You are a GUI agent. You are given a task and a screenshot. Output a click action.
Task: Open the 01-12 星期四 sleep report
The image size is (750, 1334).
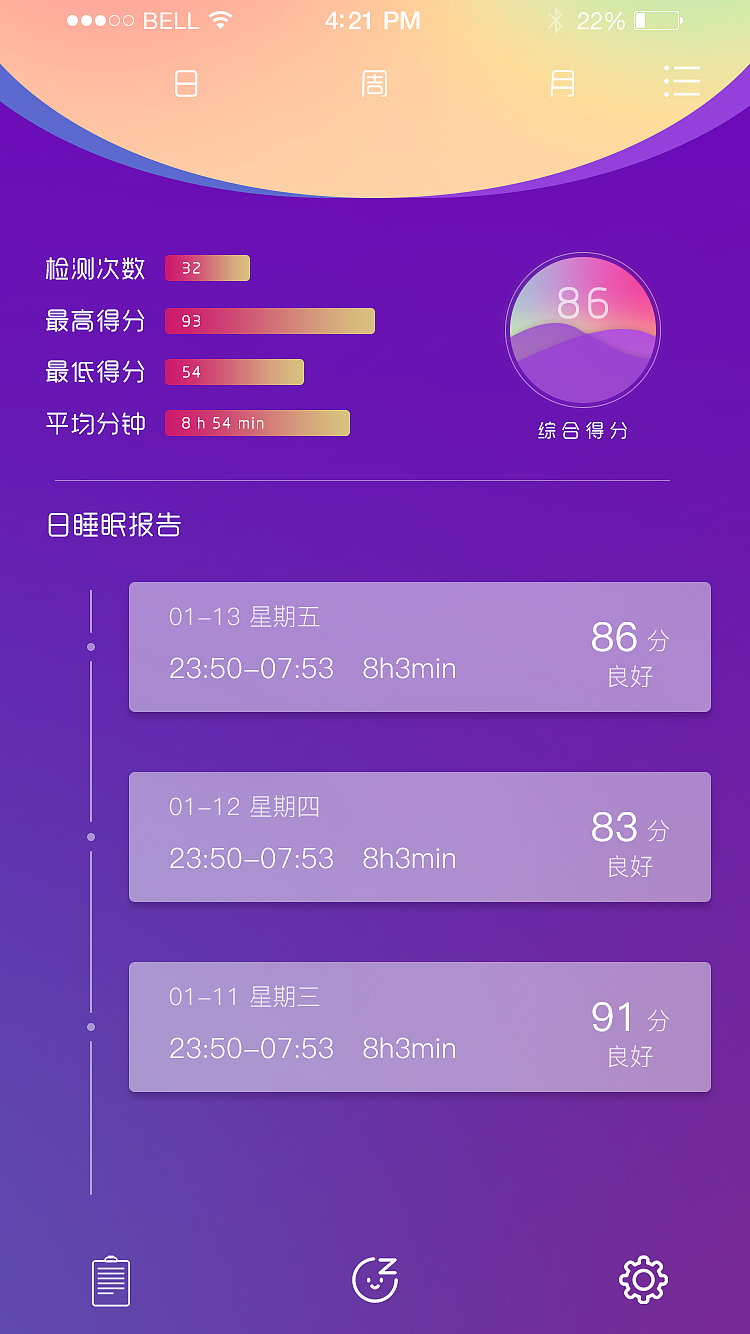(x=420, y=837)
